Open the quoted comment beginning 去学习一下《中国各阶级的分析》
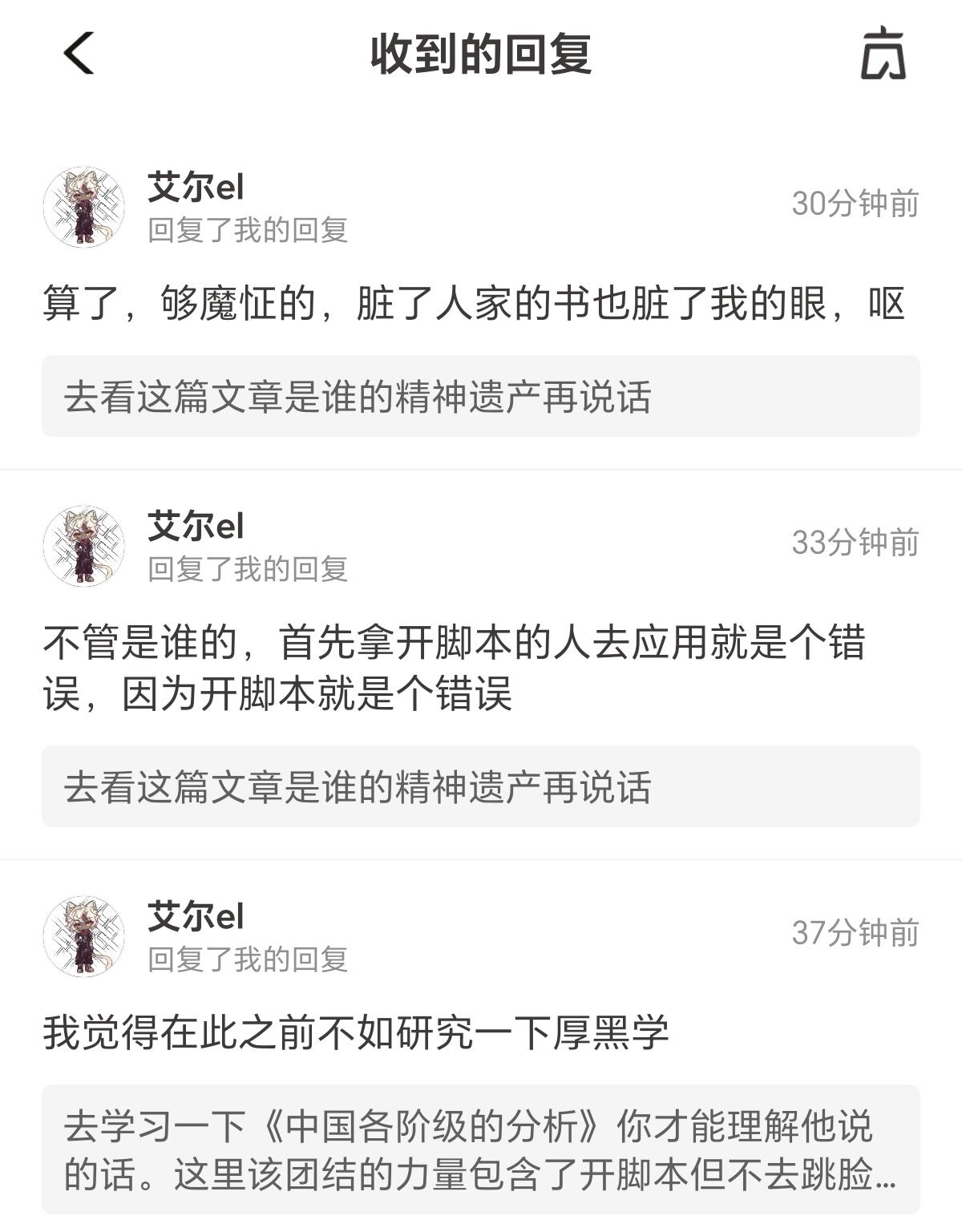 (480, 1149)
